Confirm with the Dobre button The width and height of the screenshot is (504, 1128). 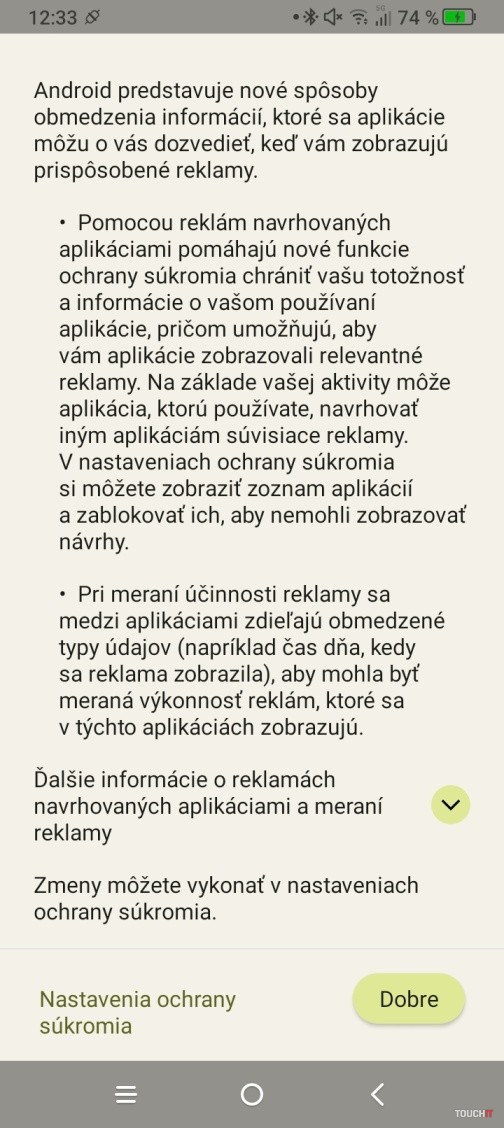(409, 999)
